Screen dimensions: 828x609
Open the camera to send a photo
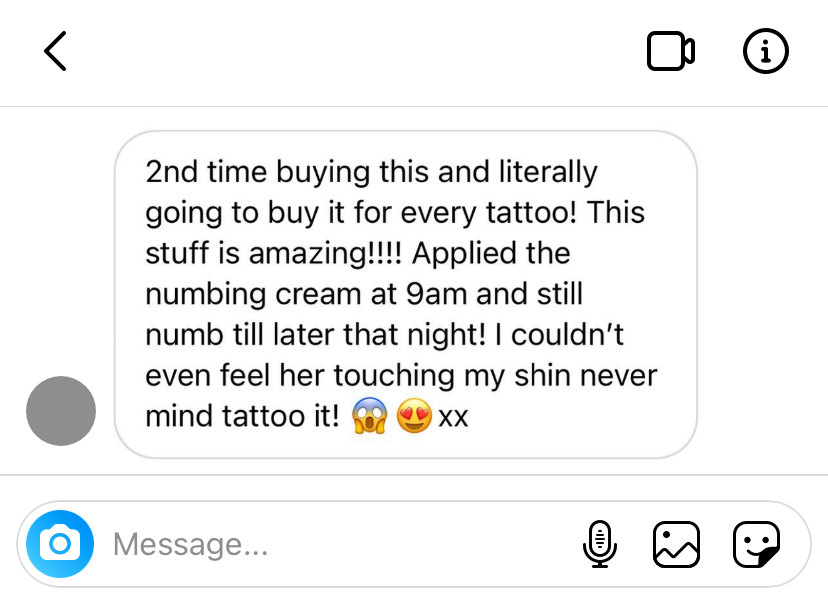pos(60,544)
